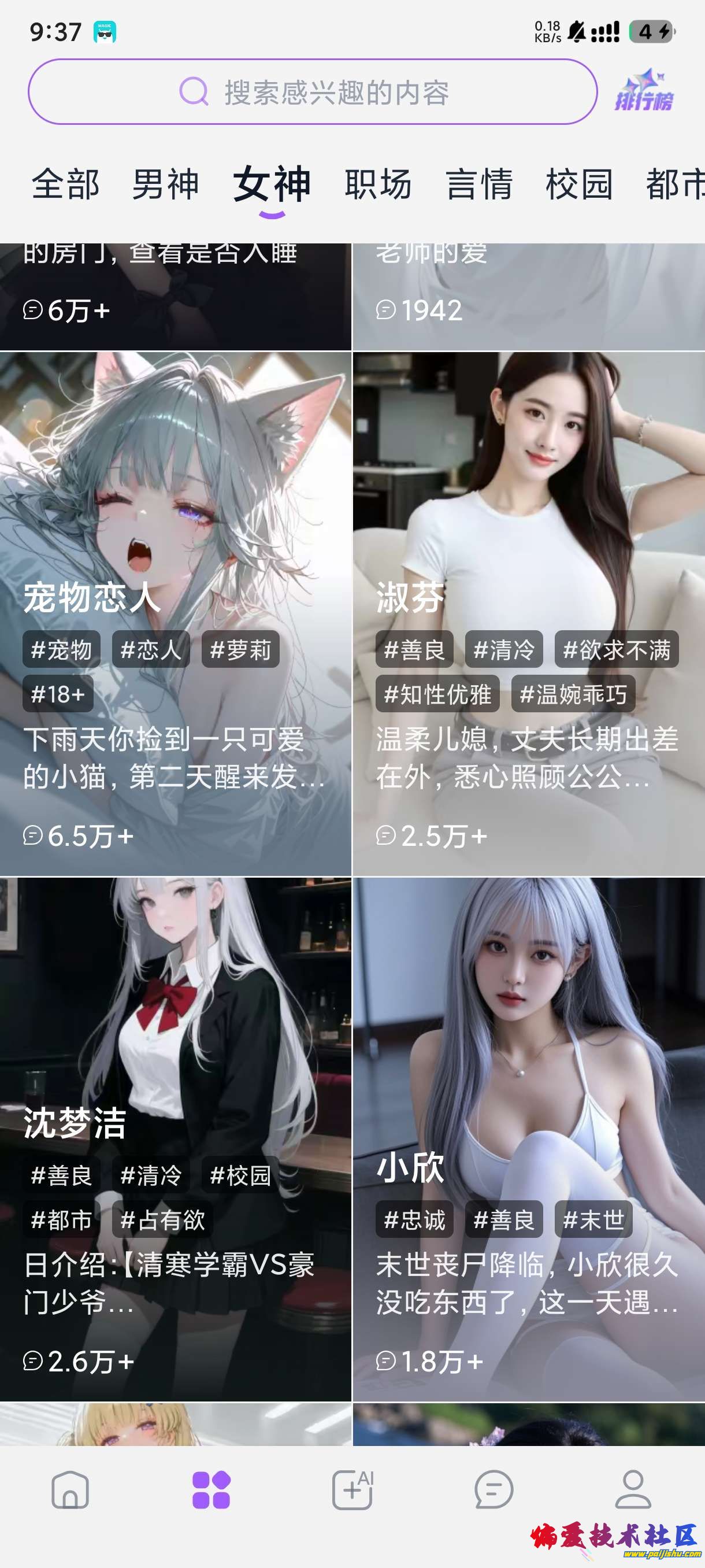Open the 沈梦洁 character card
This screenshot has height=1568, width=705.
175,1138
